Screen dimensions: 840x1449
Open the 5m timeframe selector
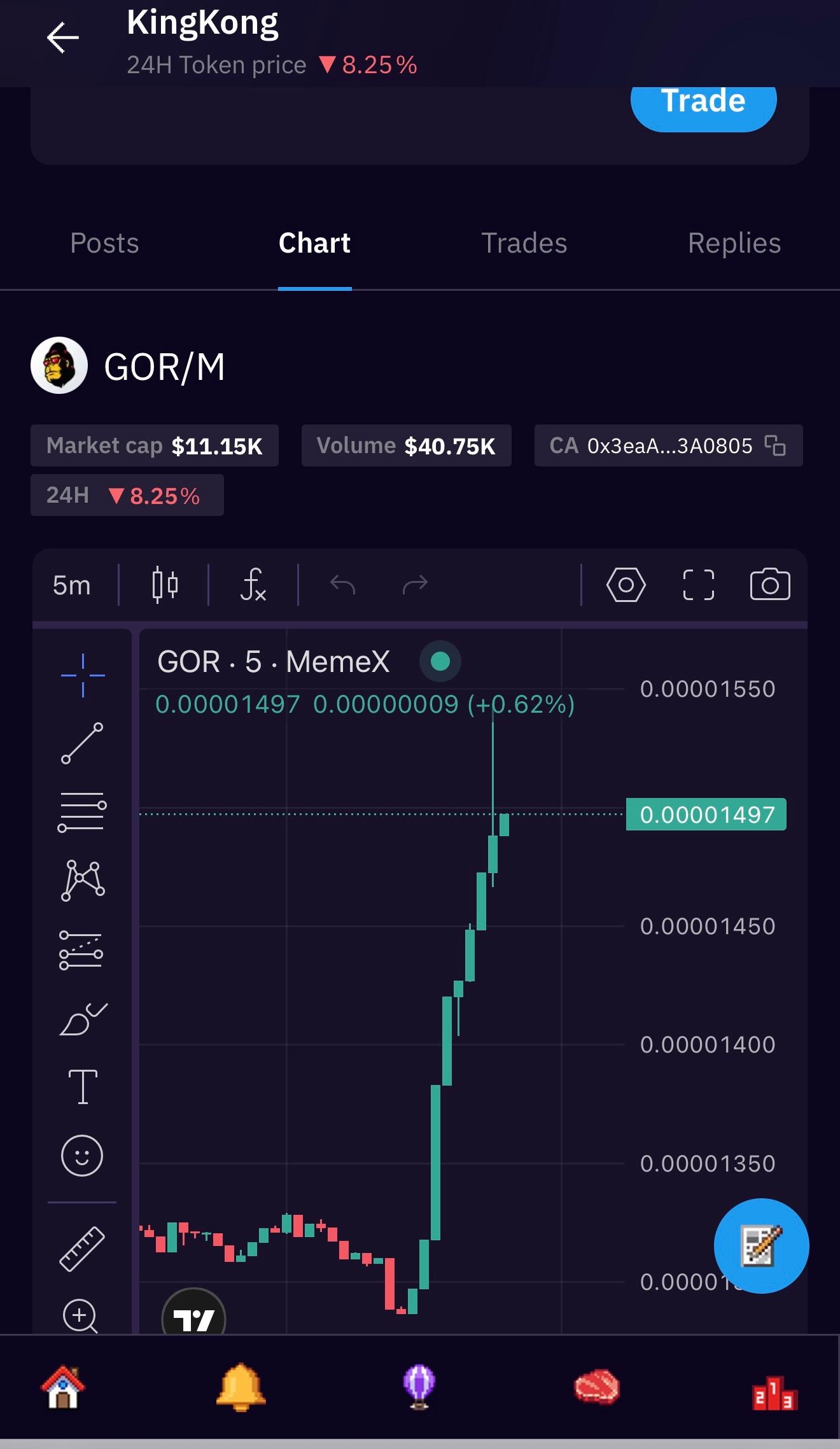(x=71, y=585)
